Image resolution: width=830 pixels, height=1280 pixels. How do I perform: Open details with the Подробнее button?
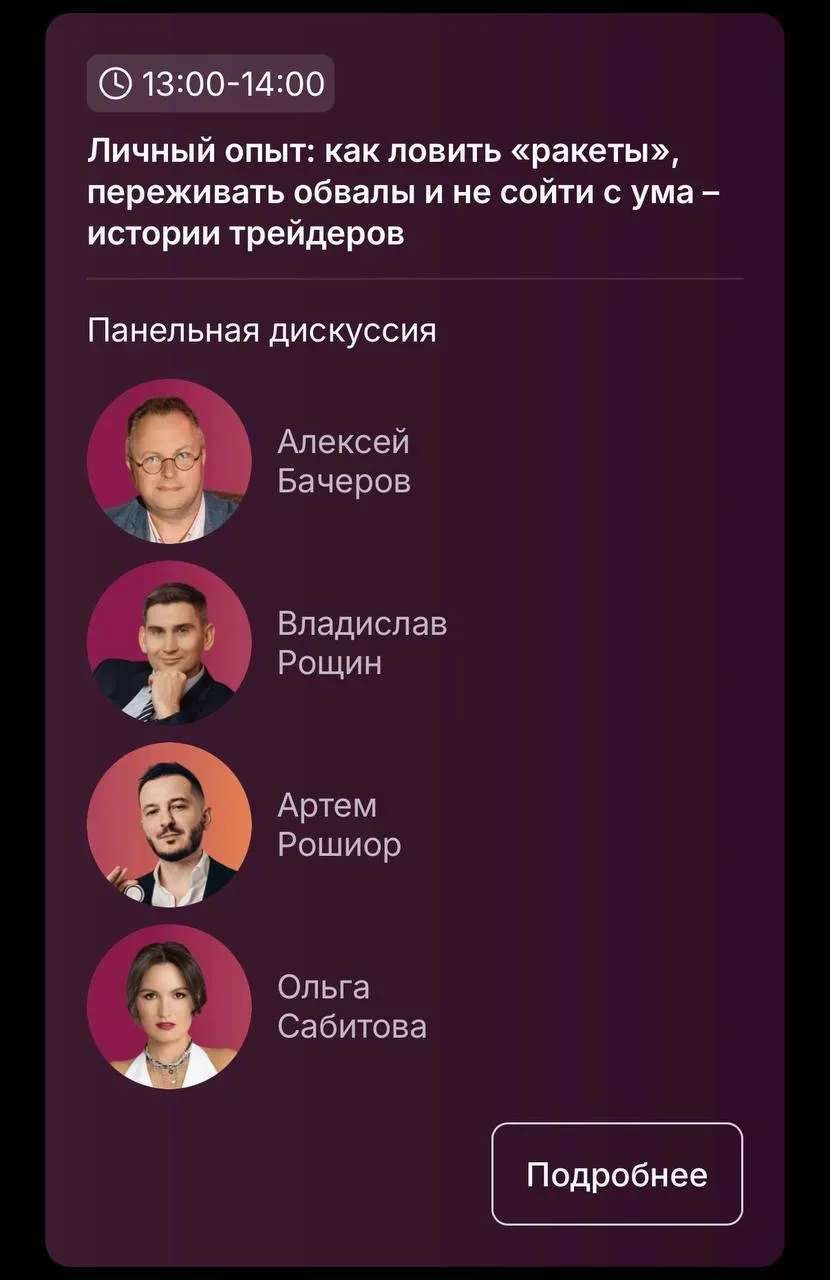[x=617, y=1174]
